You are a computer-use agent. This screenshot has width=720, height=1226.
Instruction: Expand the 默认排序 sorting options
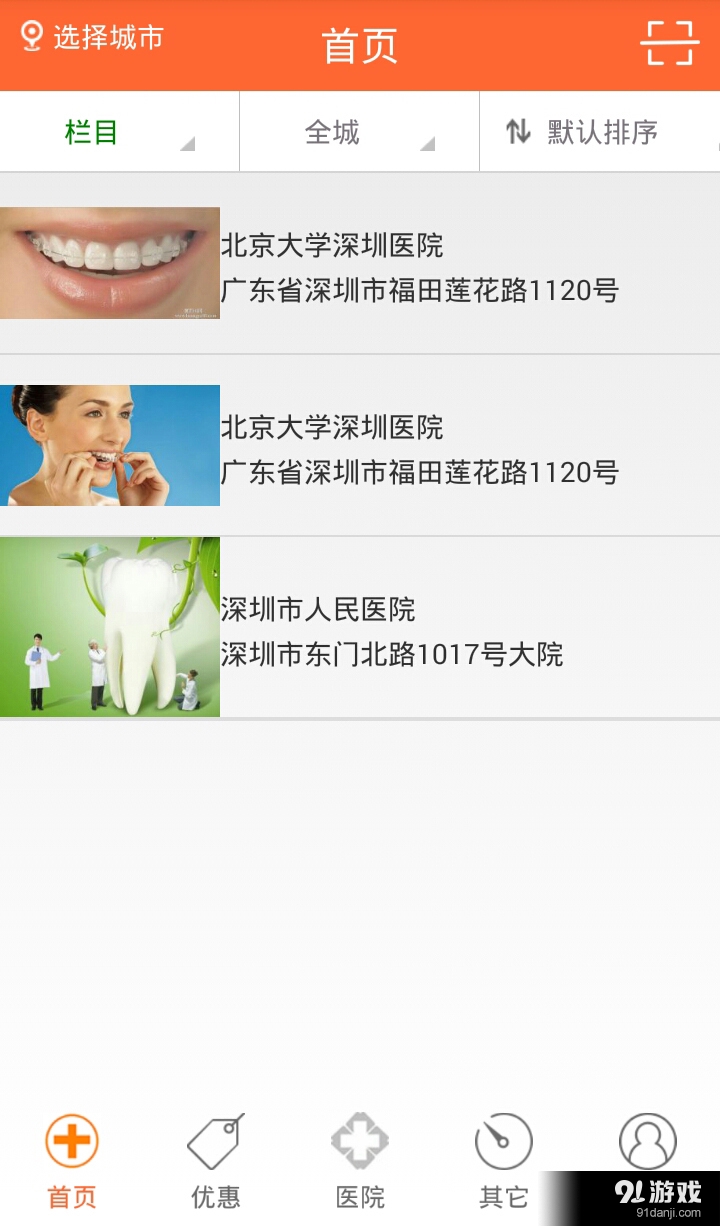point(598,131)
